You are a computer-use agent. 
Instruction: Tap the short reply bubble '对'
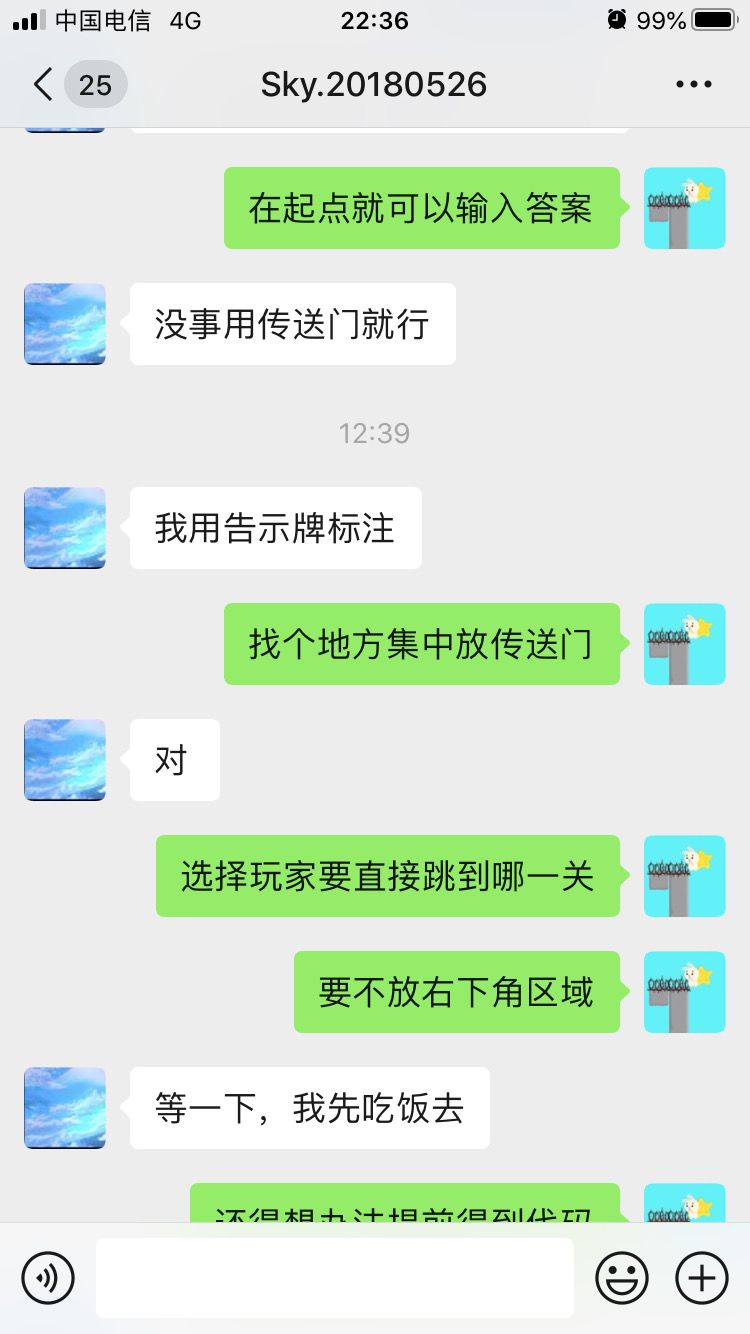(173, 760)
